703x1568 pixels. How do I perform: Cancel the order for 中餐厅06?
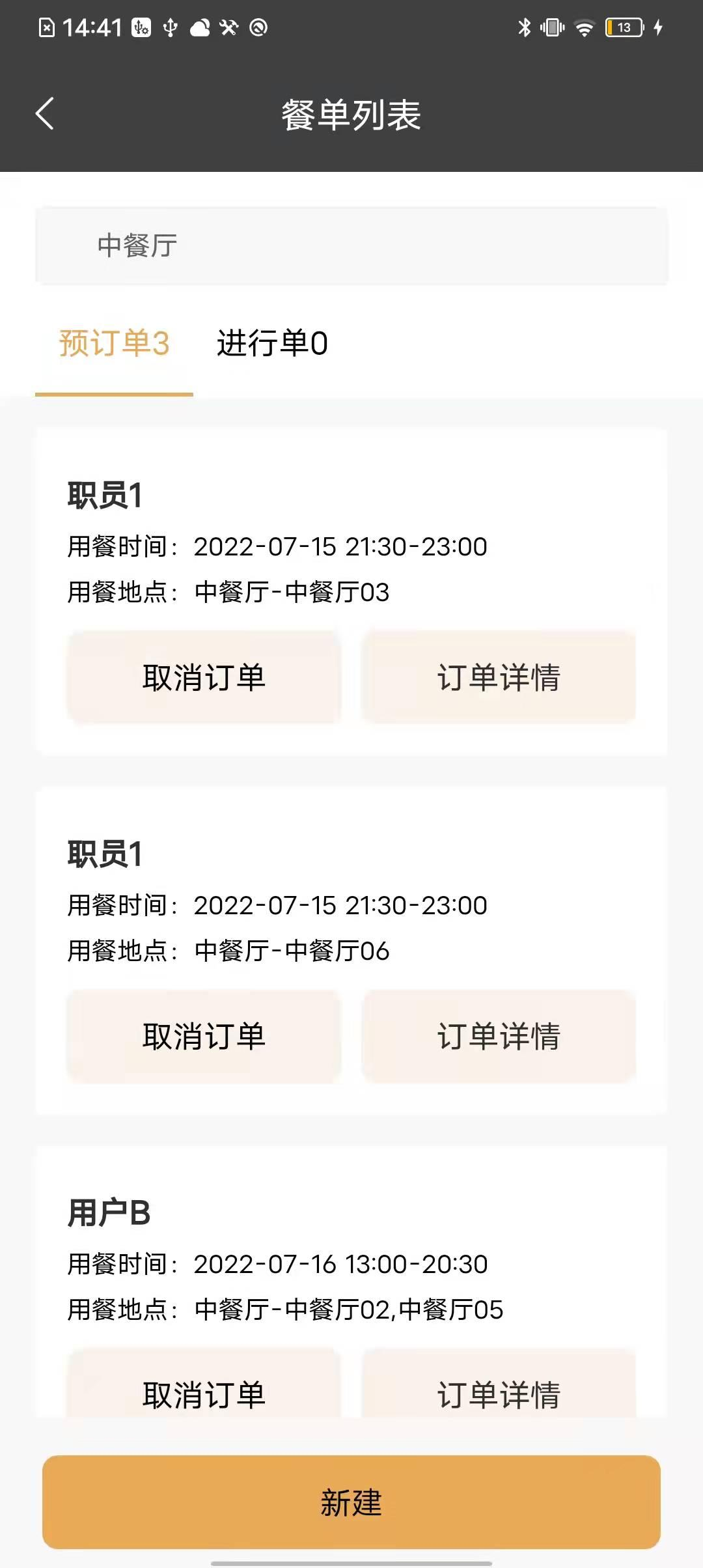click(x=204, y=1036)
